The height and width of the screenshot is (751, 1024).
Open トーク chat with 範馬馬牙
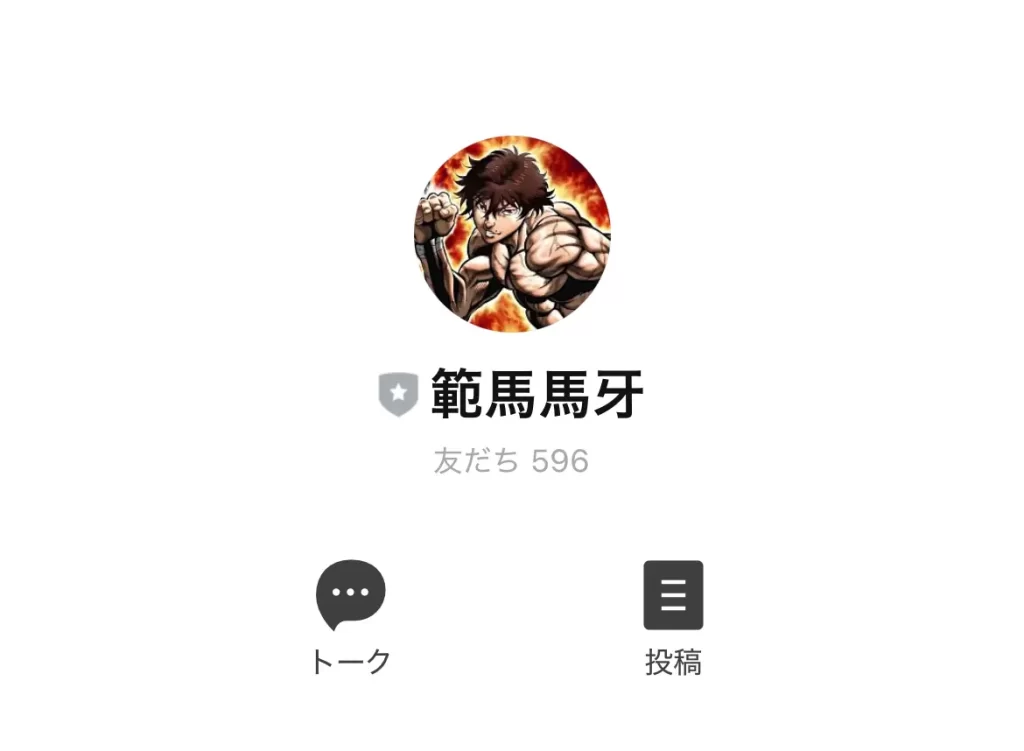(350, 596)
